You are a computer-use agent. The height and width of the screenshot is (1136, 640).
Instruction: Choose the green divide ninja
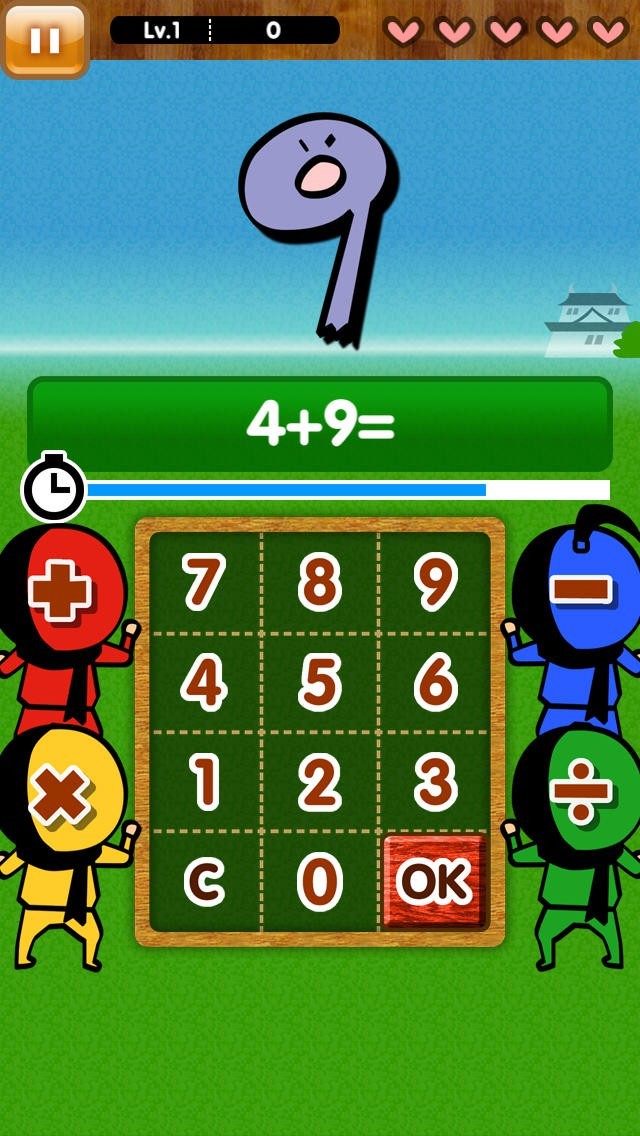(576, 844)
